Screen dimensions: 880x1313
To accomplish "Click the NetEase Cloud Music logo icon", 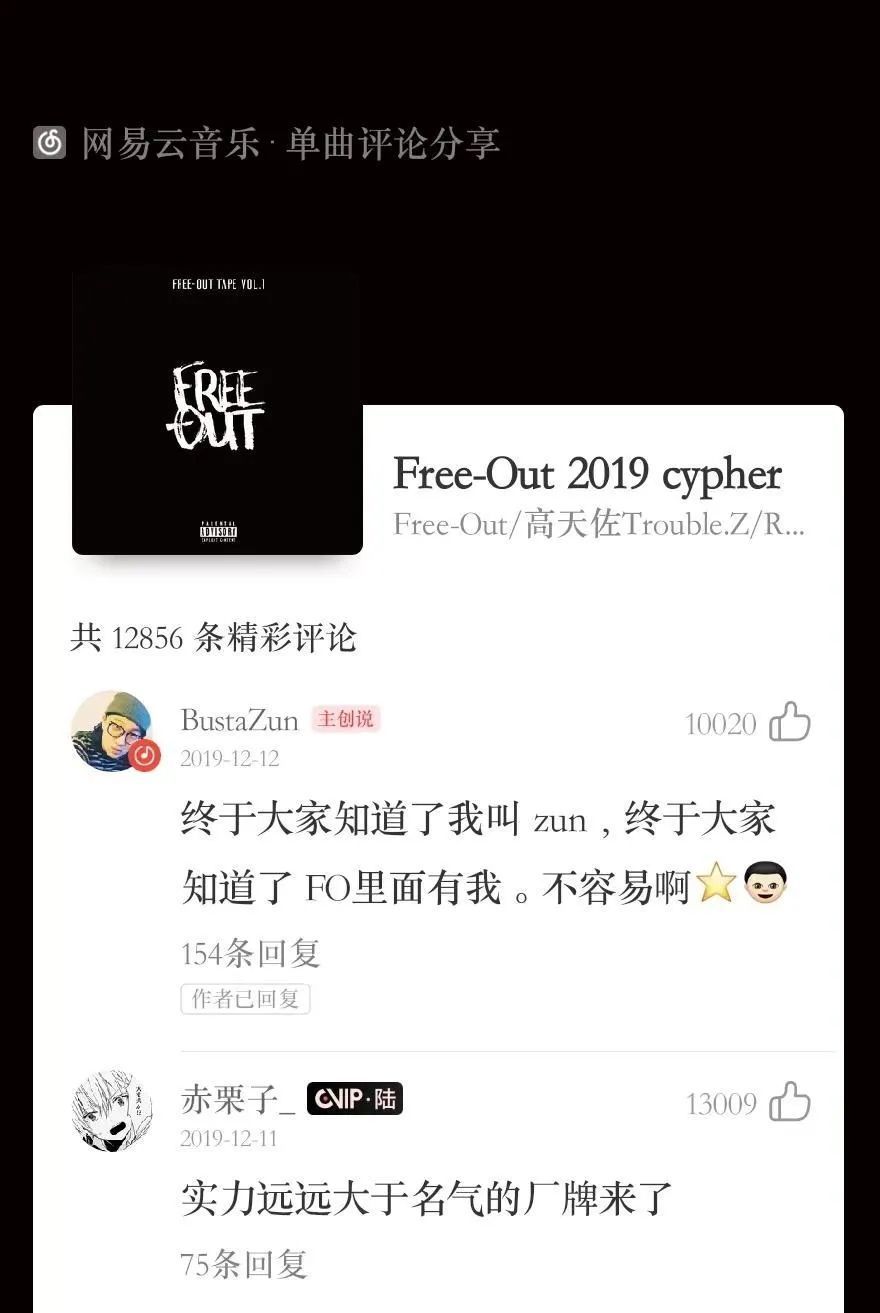I will click(47, 142).
